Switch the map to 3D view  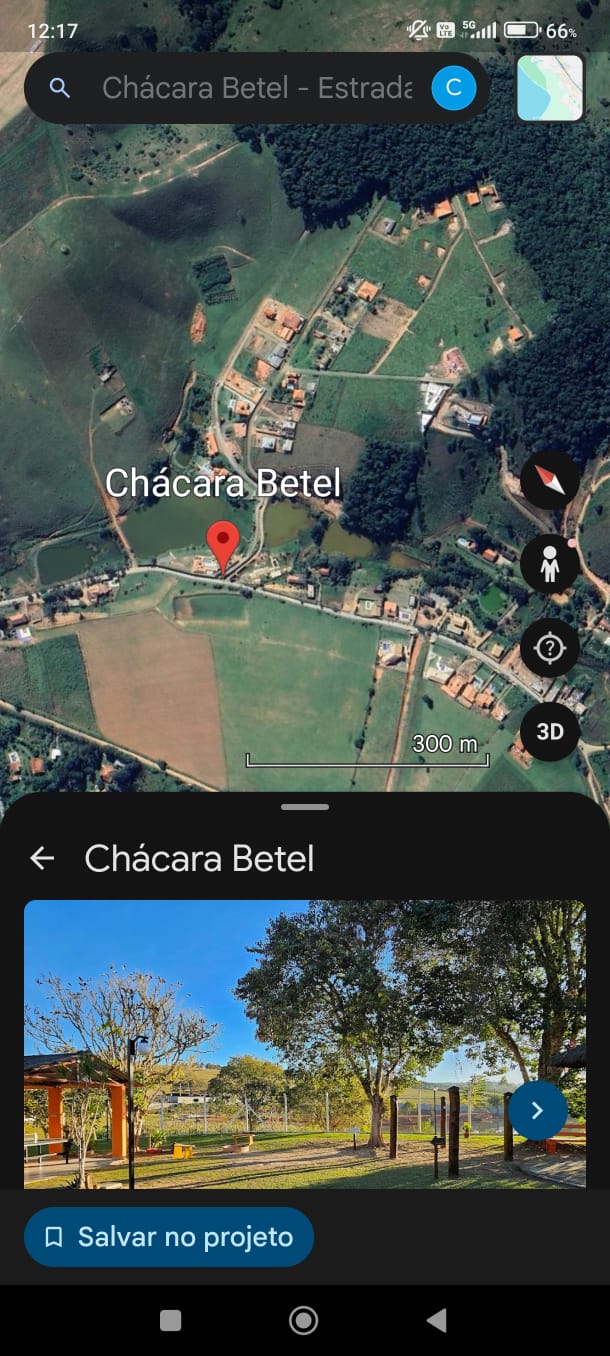[549, 731]
